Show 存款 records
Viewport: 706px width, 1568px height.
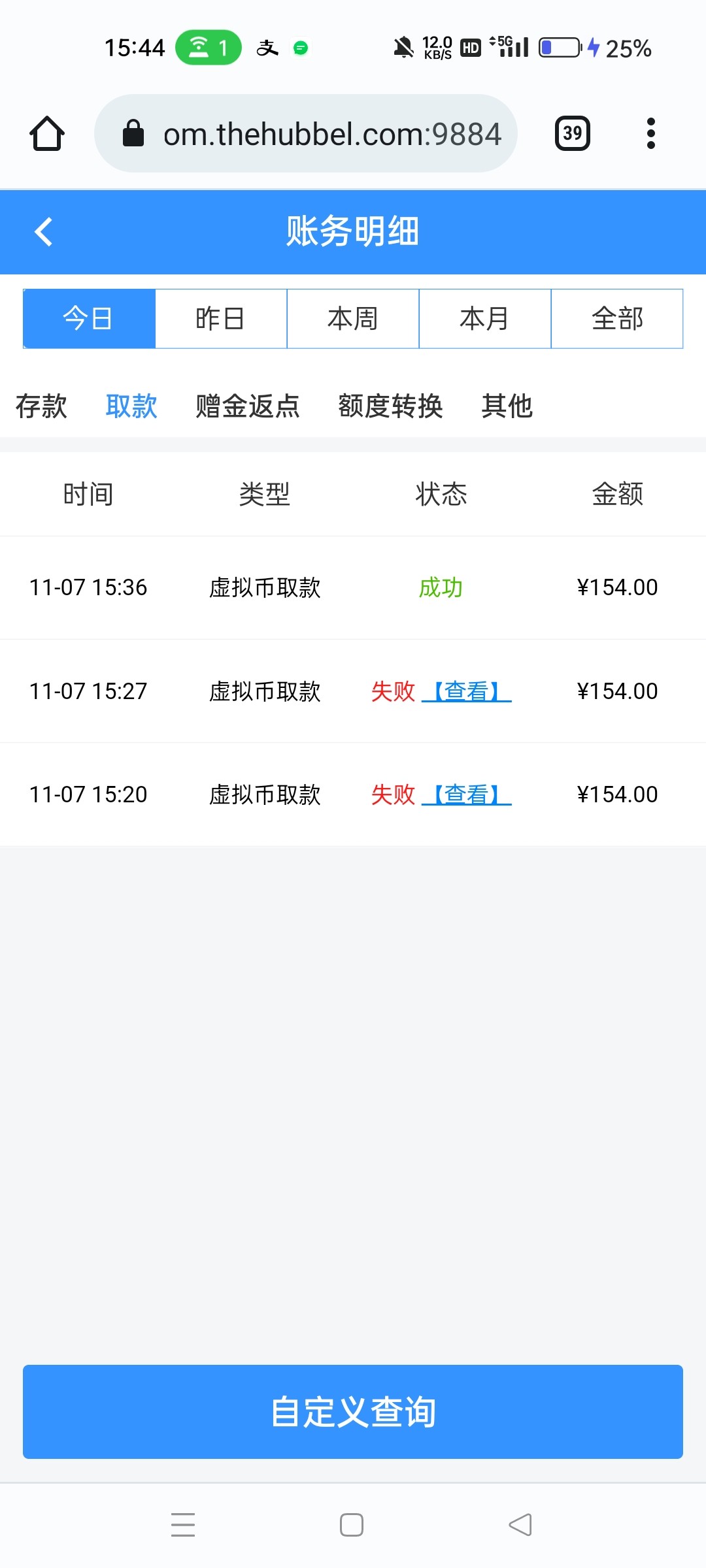(41, 406)
